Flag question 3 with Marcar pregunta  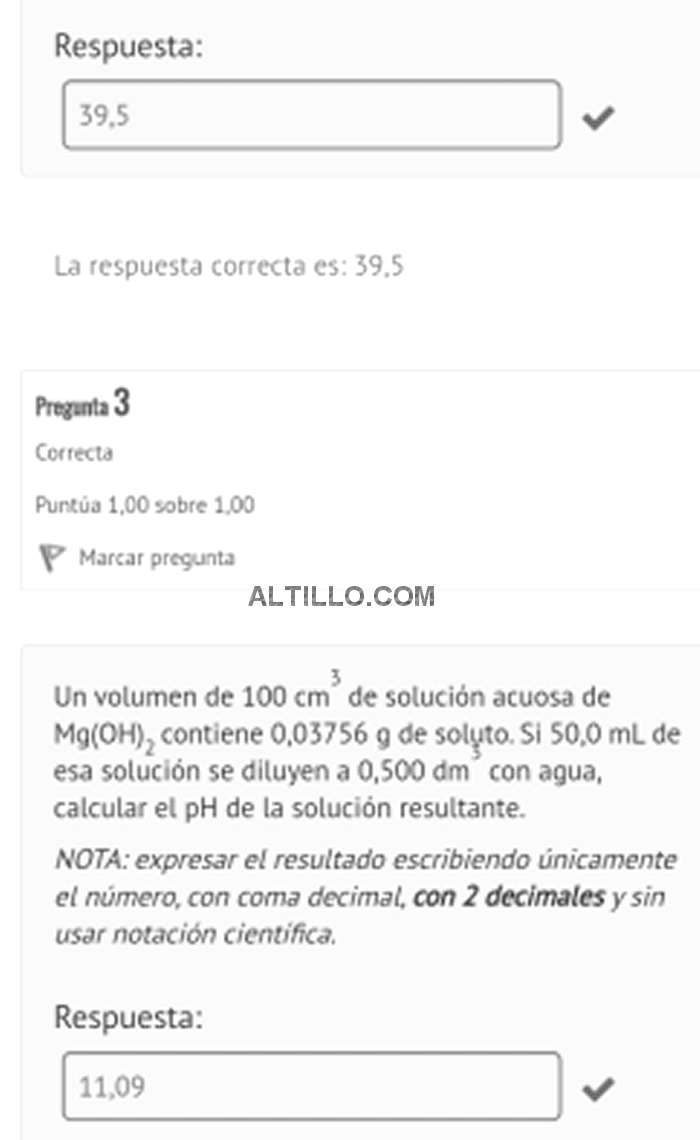(155, 557)
